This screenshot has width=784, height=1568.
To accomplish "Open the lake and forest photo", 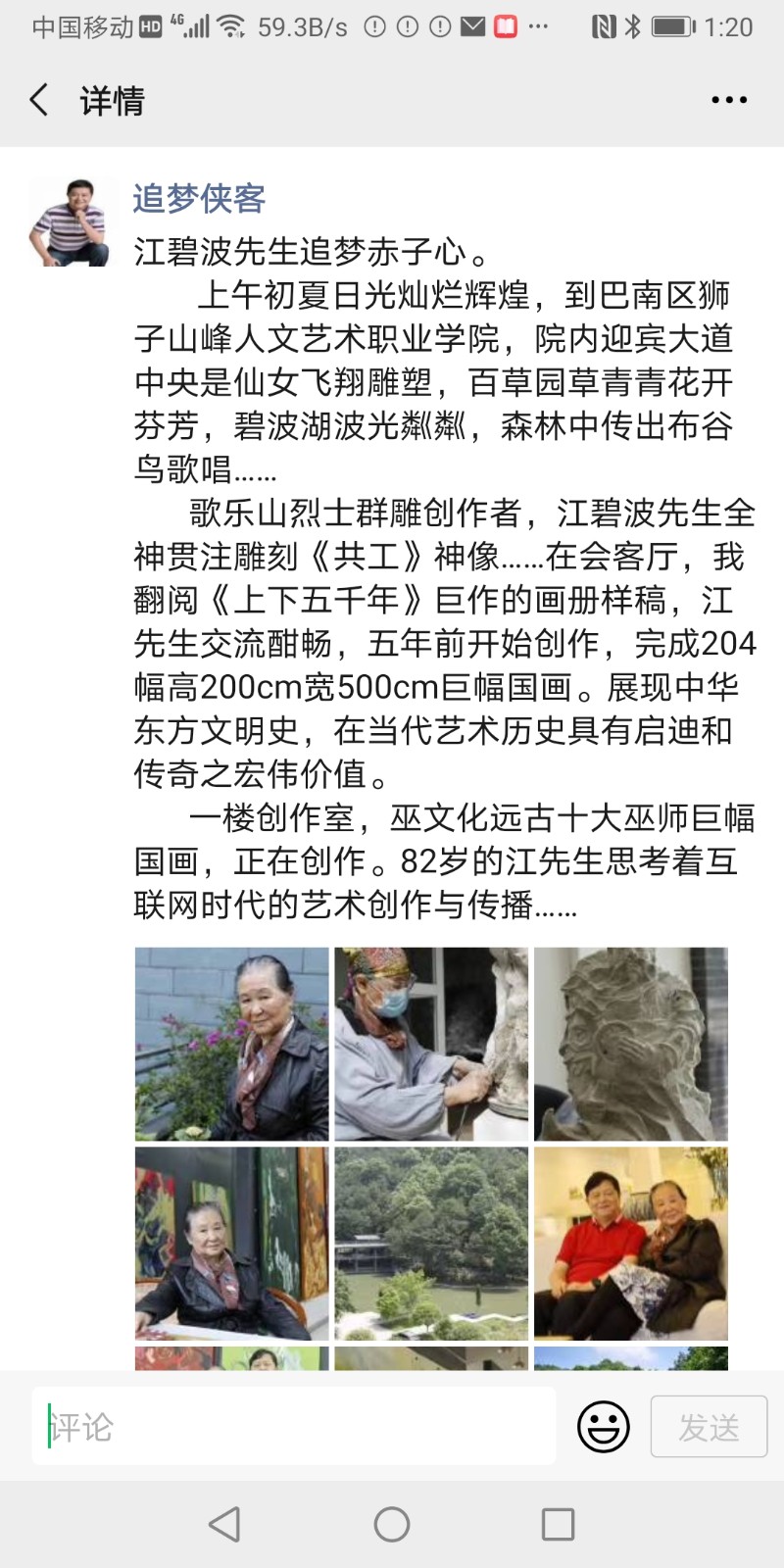I will pyautogui.click(x=431, y=1244).
